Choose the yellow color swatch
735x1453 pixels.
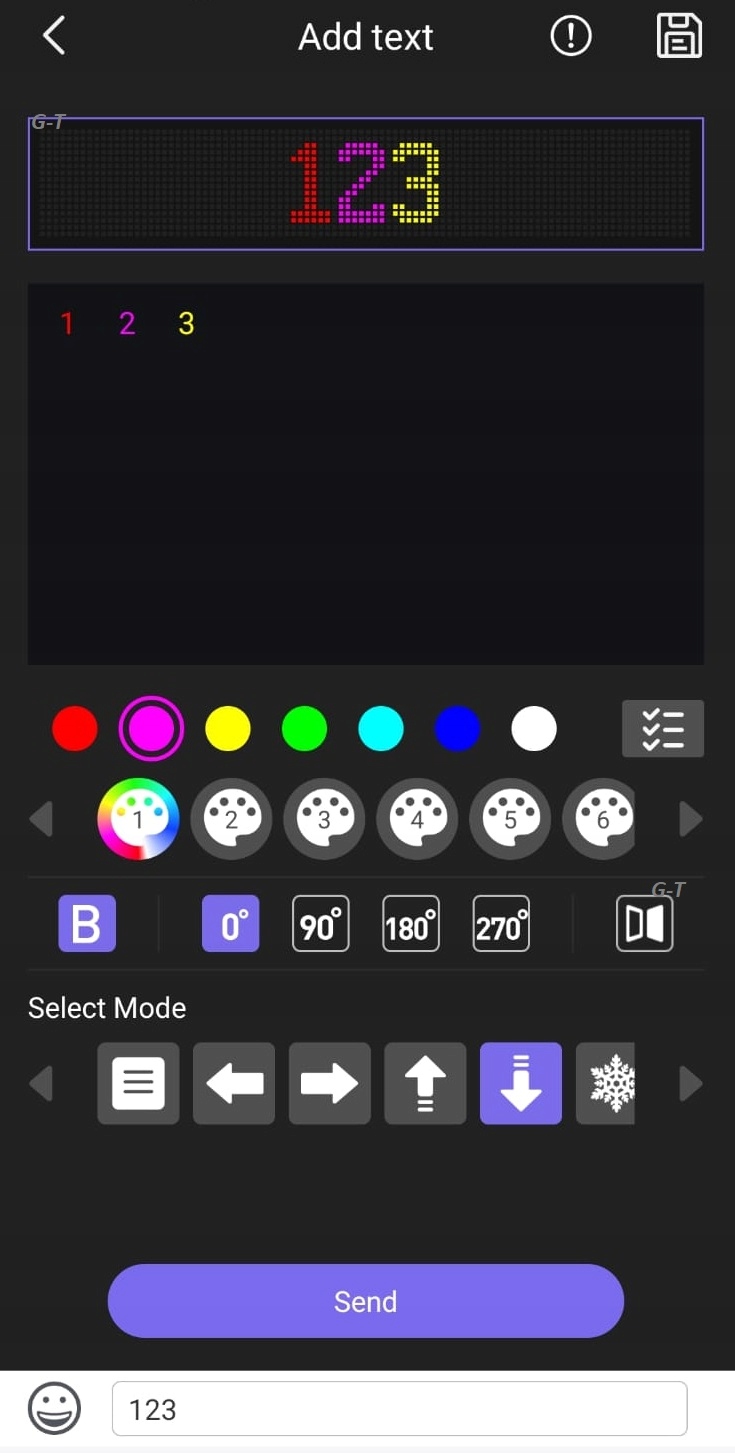tap(227, 729)
